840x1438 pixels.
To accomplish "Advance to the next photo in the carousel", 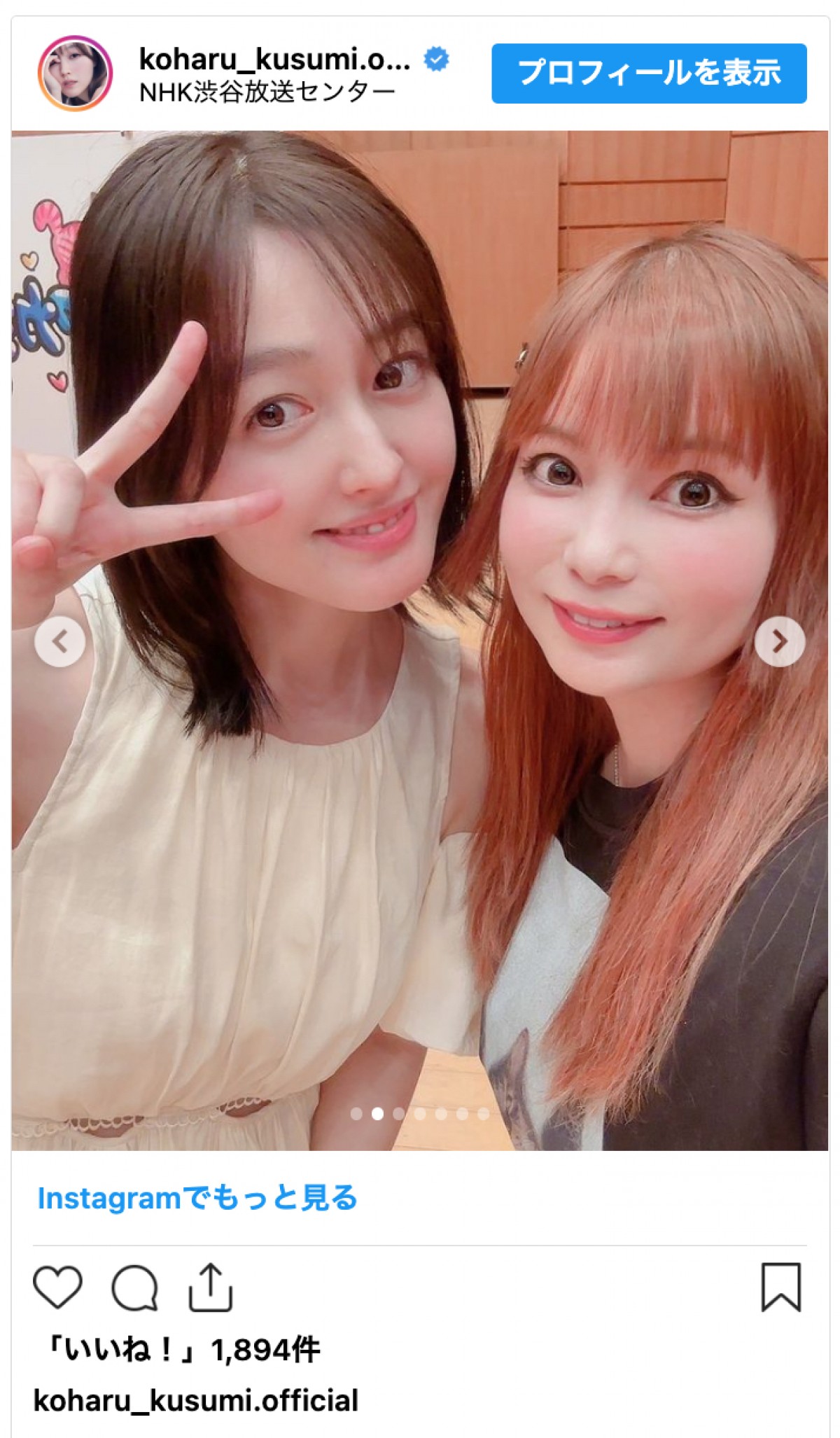I will point(779,641).
